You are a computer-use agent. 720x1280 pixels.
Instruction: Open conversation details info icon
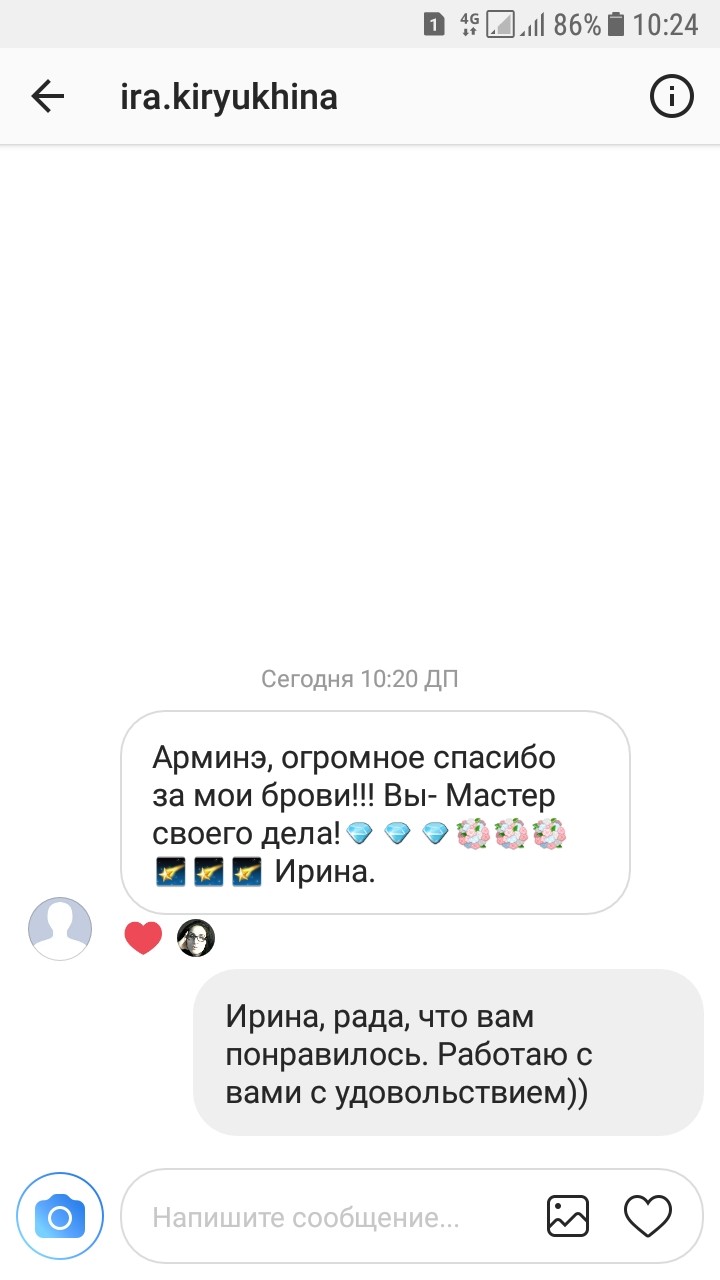tap(672, 97)
